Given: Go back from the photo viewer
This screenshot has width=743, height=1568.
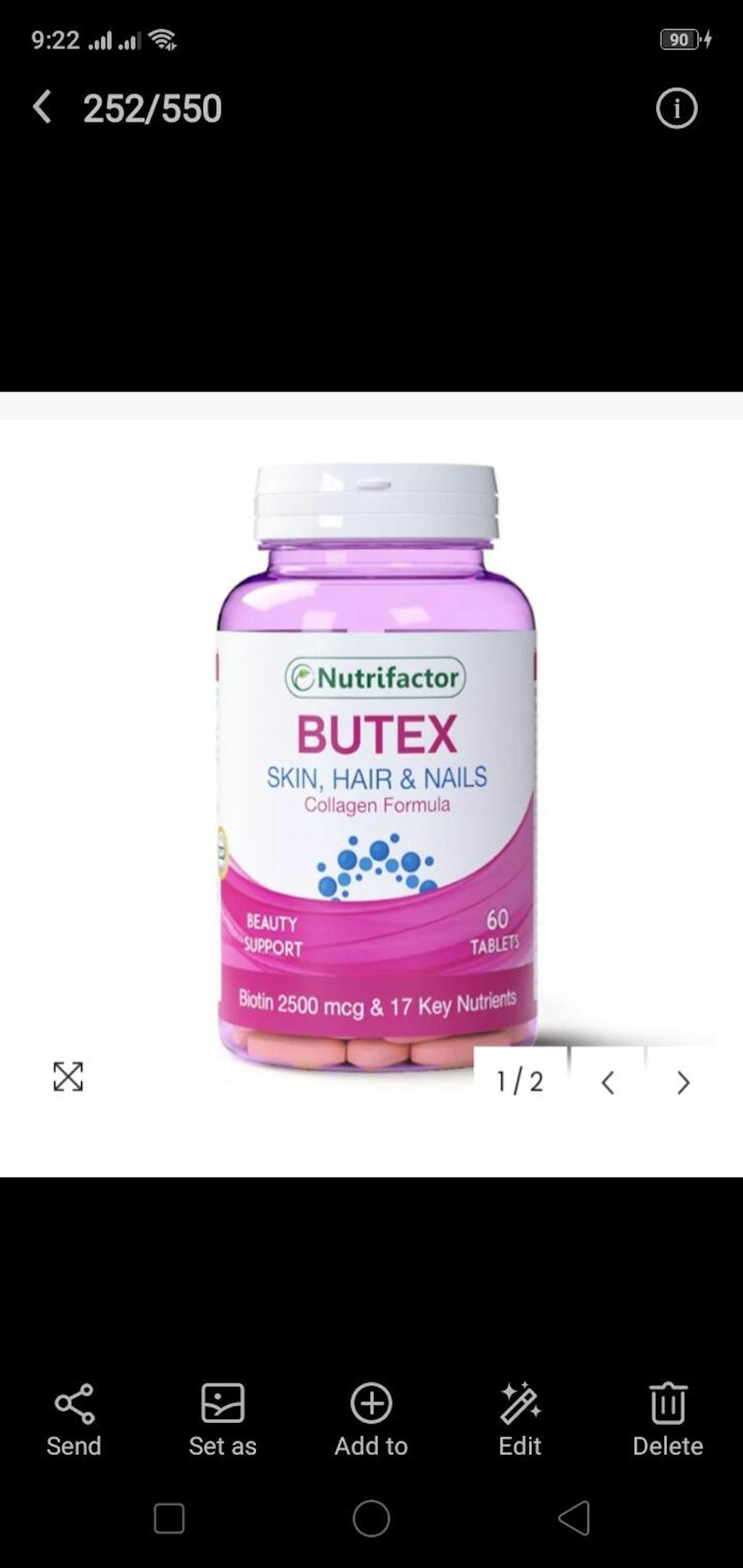Looking at the screenshot, I should click(42, 107).
